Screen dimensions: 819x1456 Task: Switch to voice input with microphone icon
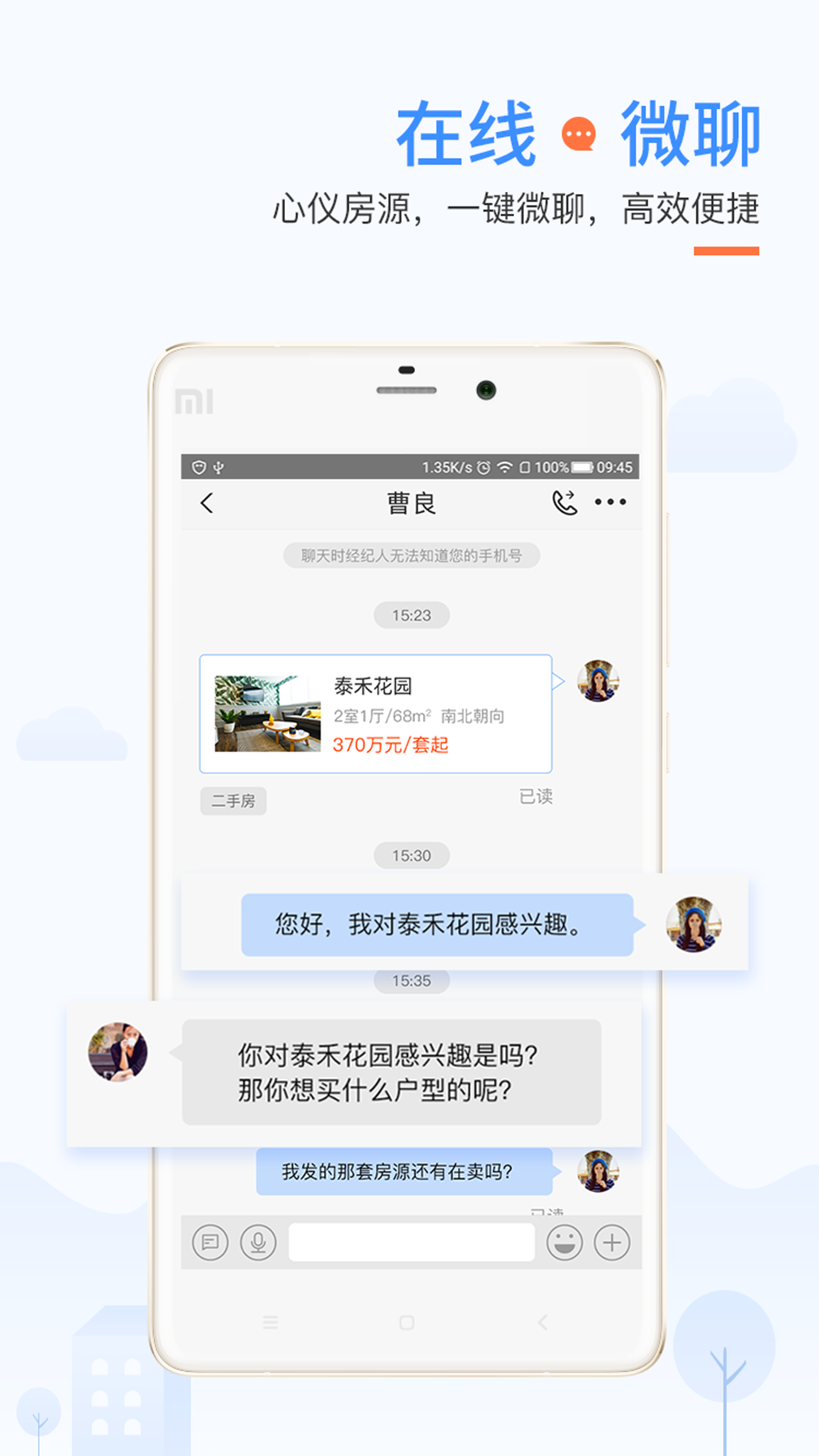click(x=256, y=1242)
